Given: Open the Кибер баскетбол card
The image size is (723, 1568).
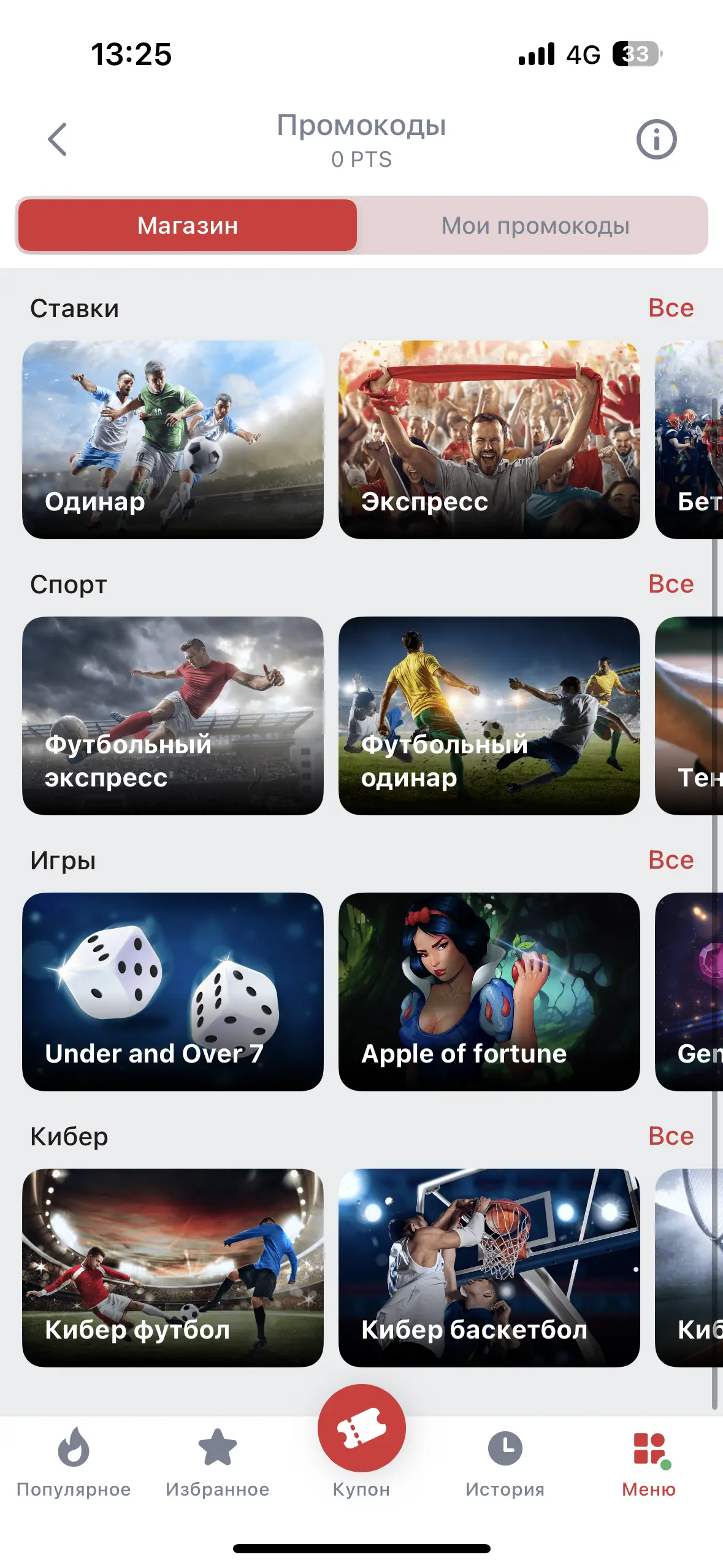Looking at the screenshot, I should click(x=489, y=1268).
